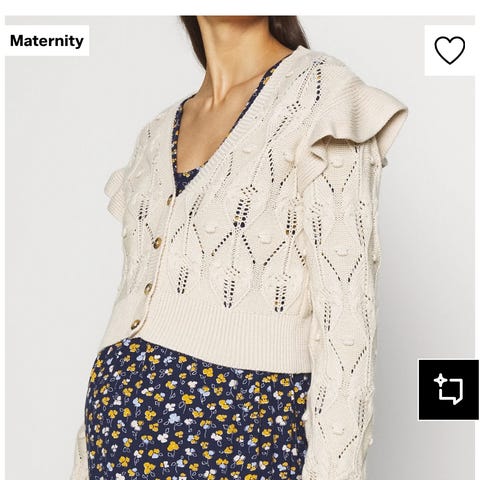The width and height of the screenshot is (480, 480).
Task: Add the cardigan to wishlist with heart
Action: (449, 50)
